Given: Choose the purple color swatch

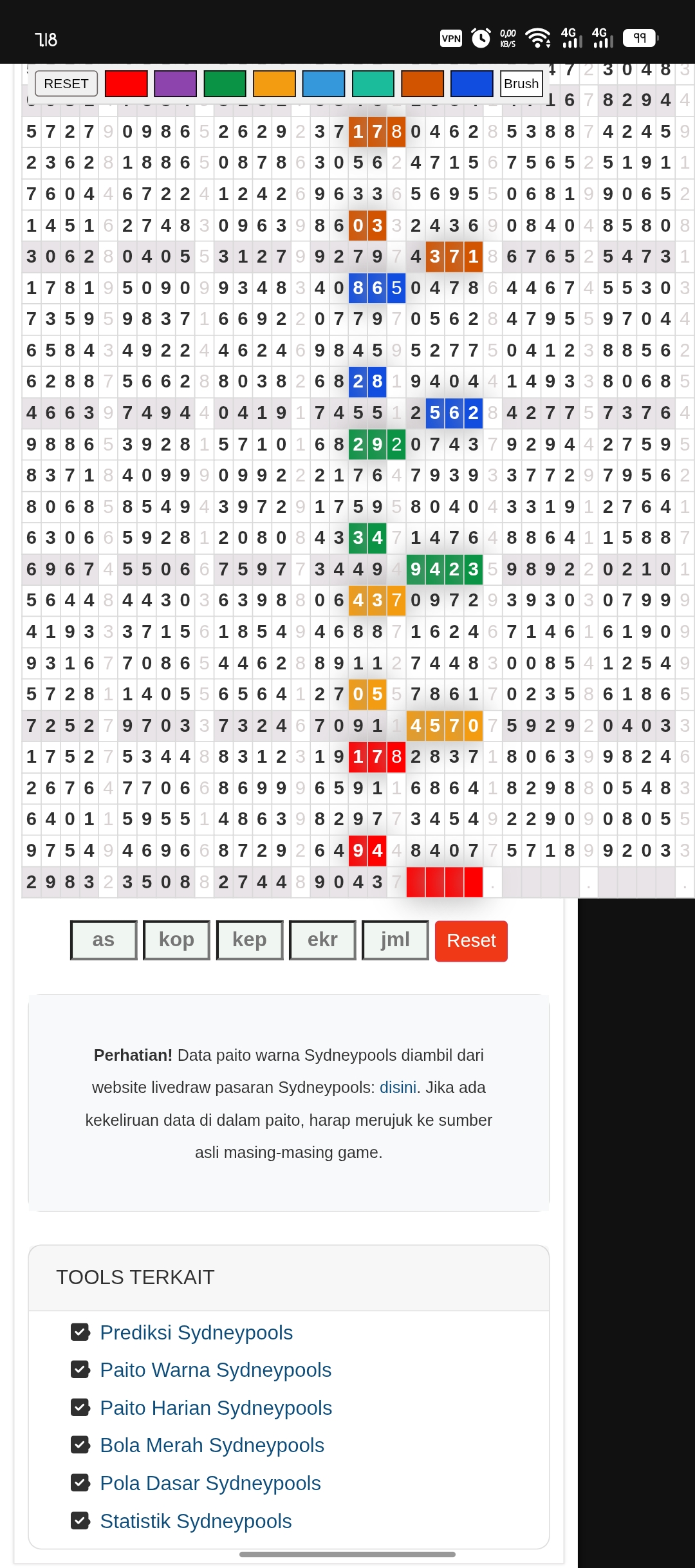Looking at the screenshot, I should click(176, 84).
